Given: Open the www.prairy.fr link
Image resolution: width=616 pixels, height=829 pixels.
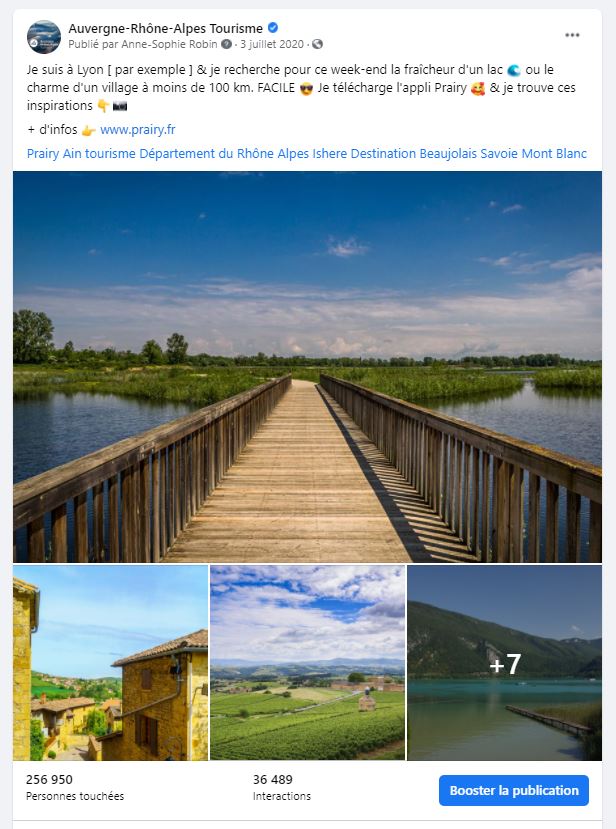Looking at the screenshot, I should pyautogui.click(x=138, y=129).
